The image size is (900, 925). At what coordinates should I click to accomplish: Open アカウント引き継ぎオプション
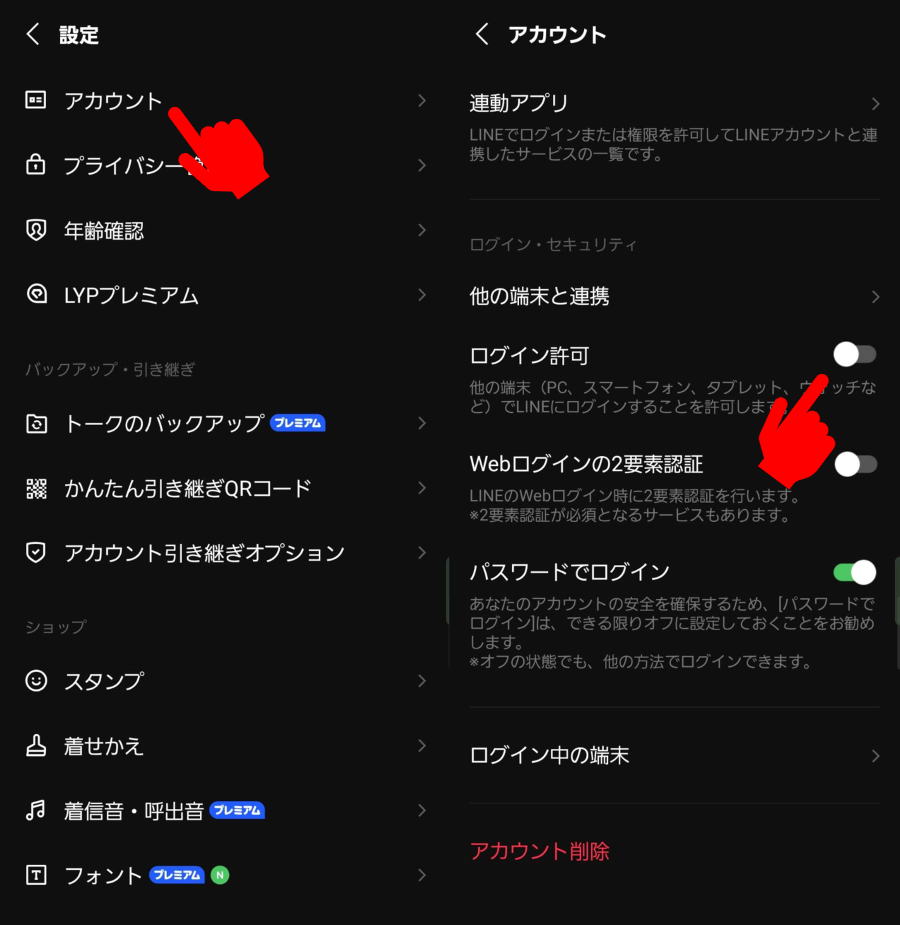point(204,554)
